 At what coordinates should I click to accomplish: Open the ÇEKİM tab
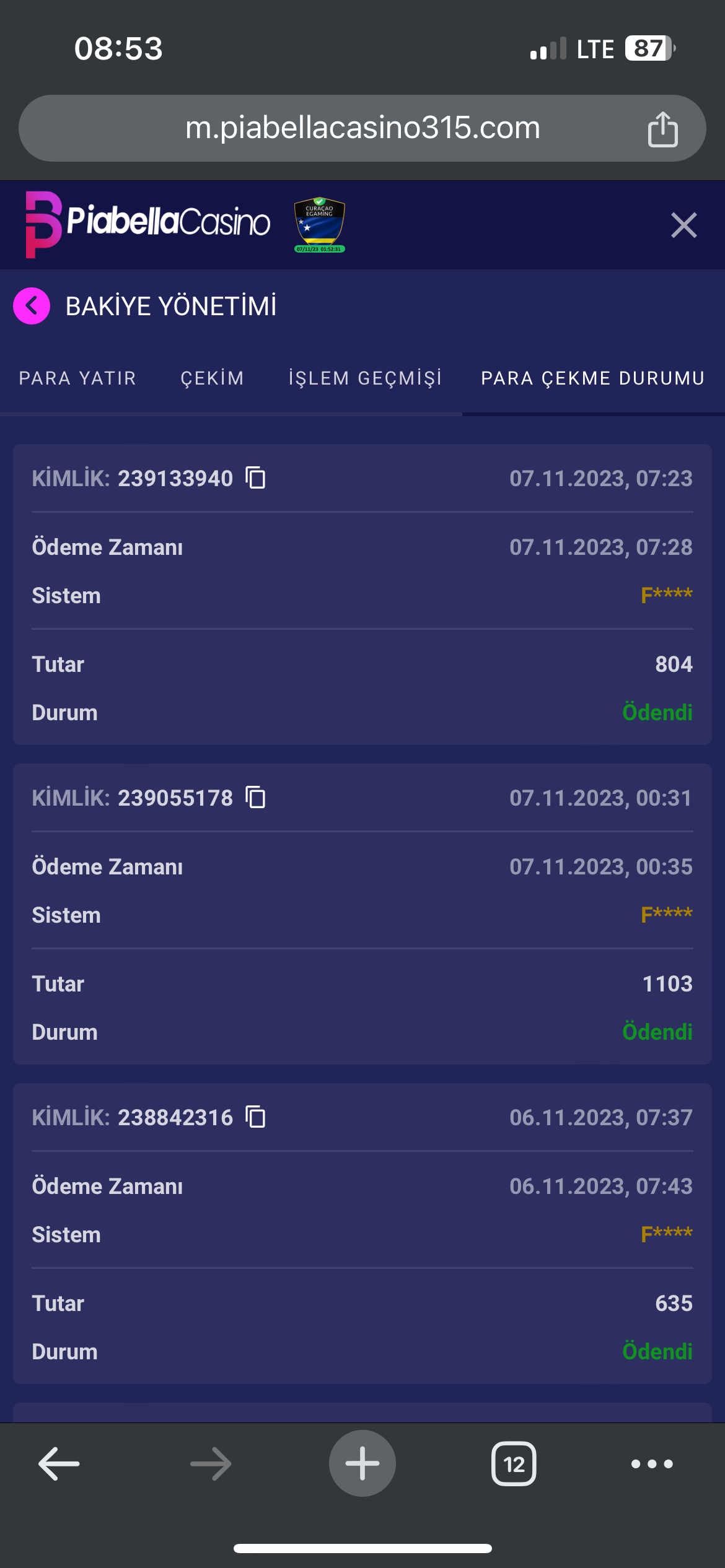(213, 378)
